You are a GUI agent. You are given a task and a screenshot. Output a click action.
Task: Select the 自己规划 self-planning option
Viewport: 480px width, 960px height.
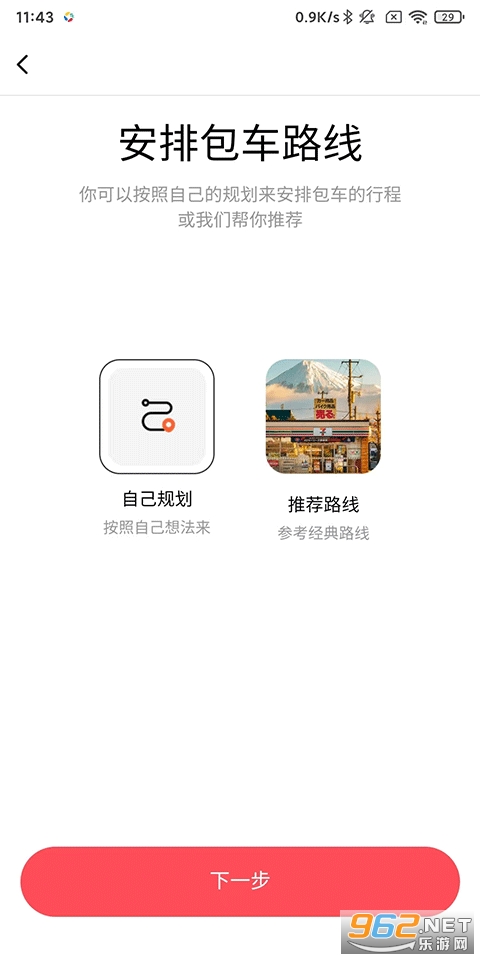[157, 417]
